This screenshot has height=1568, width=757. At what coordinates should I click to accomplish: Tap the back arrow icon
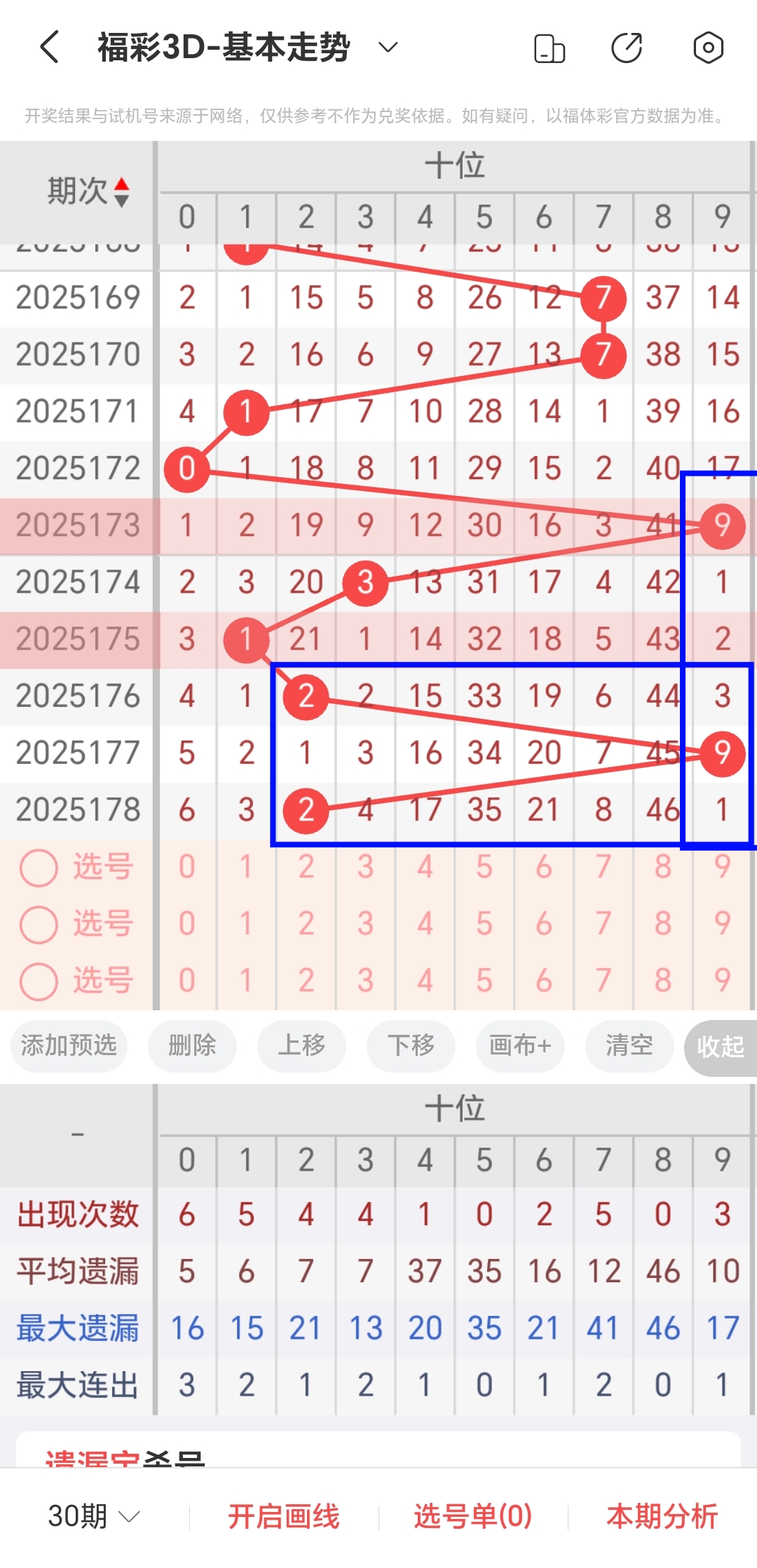click(48, 48)
